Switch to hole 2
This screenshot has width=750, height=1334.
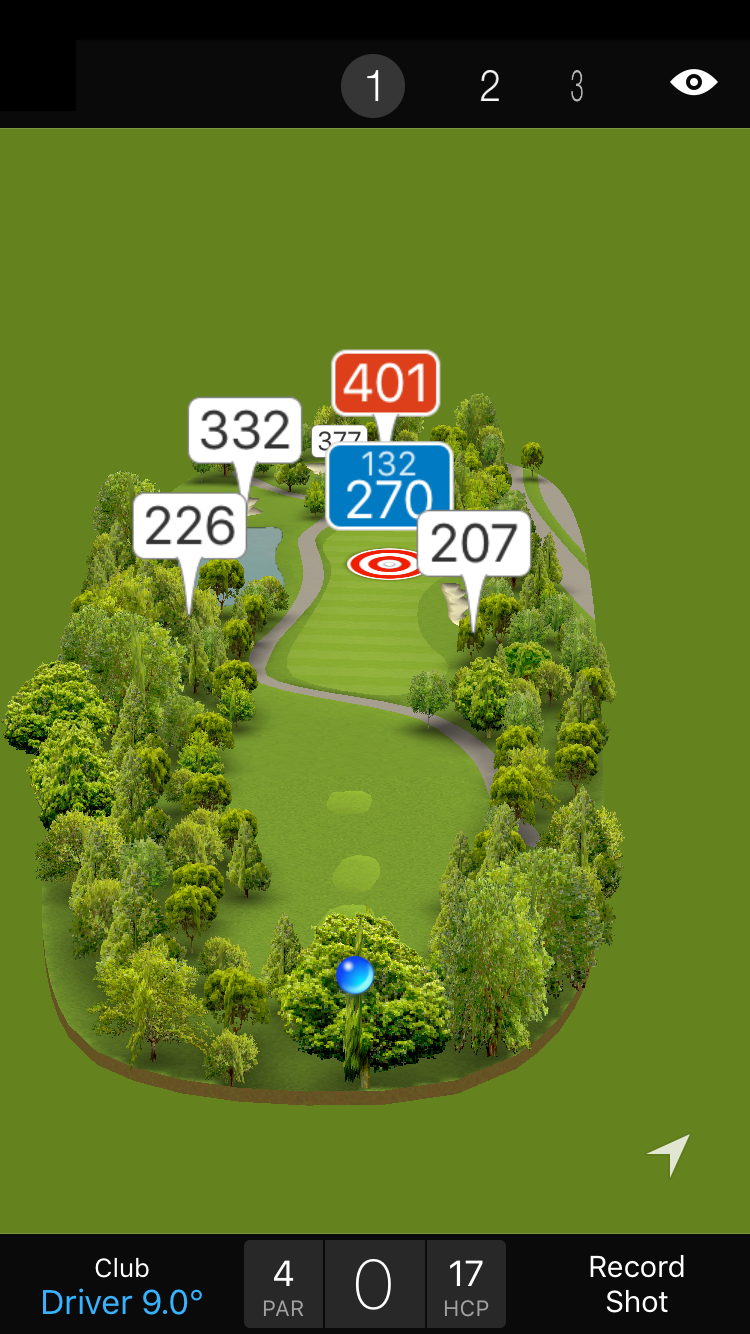click(489, 87)
